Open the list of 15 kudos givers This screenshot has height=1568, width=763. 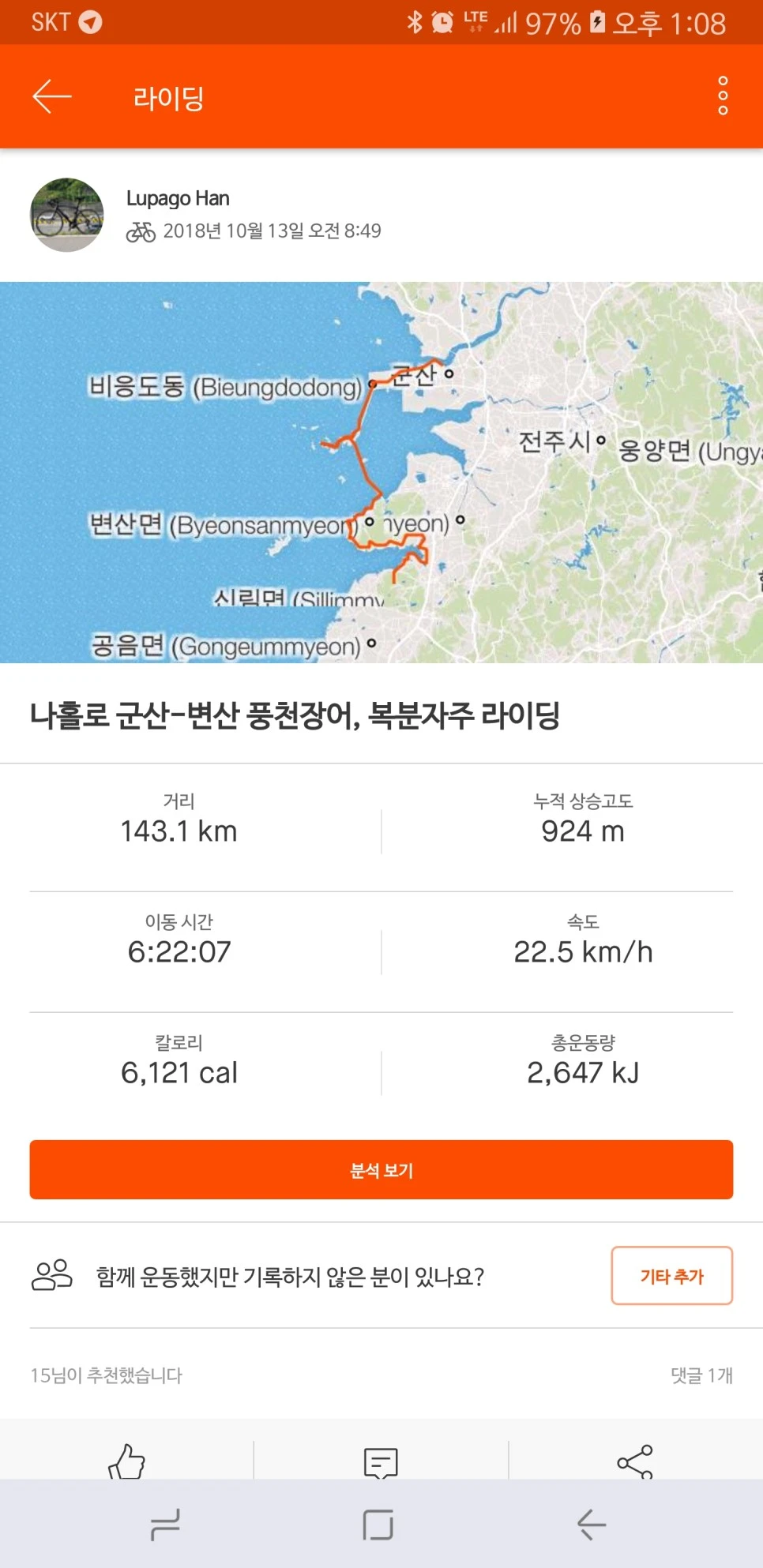(105, 1375)
